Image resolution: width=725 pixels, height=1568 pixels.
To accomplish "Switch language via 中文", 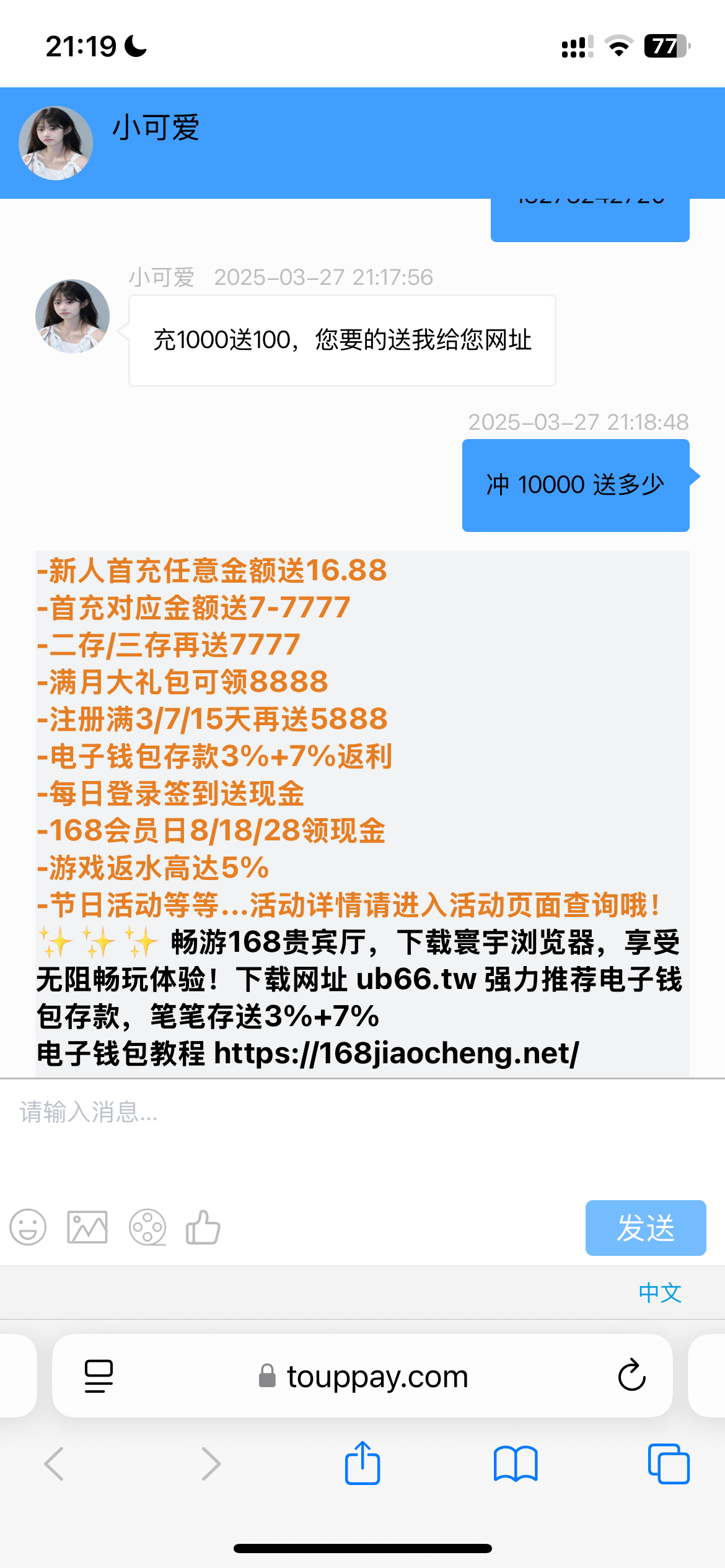I will click(x=660, y=1292).
